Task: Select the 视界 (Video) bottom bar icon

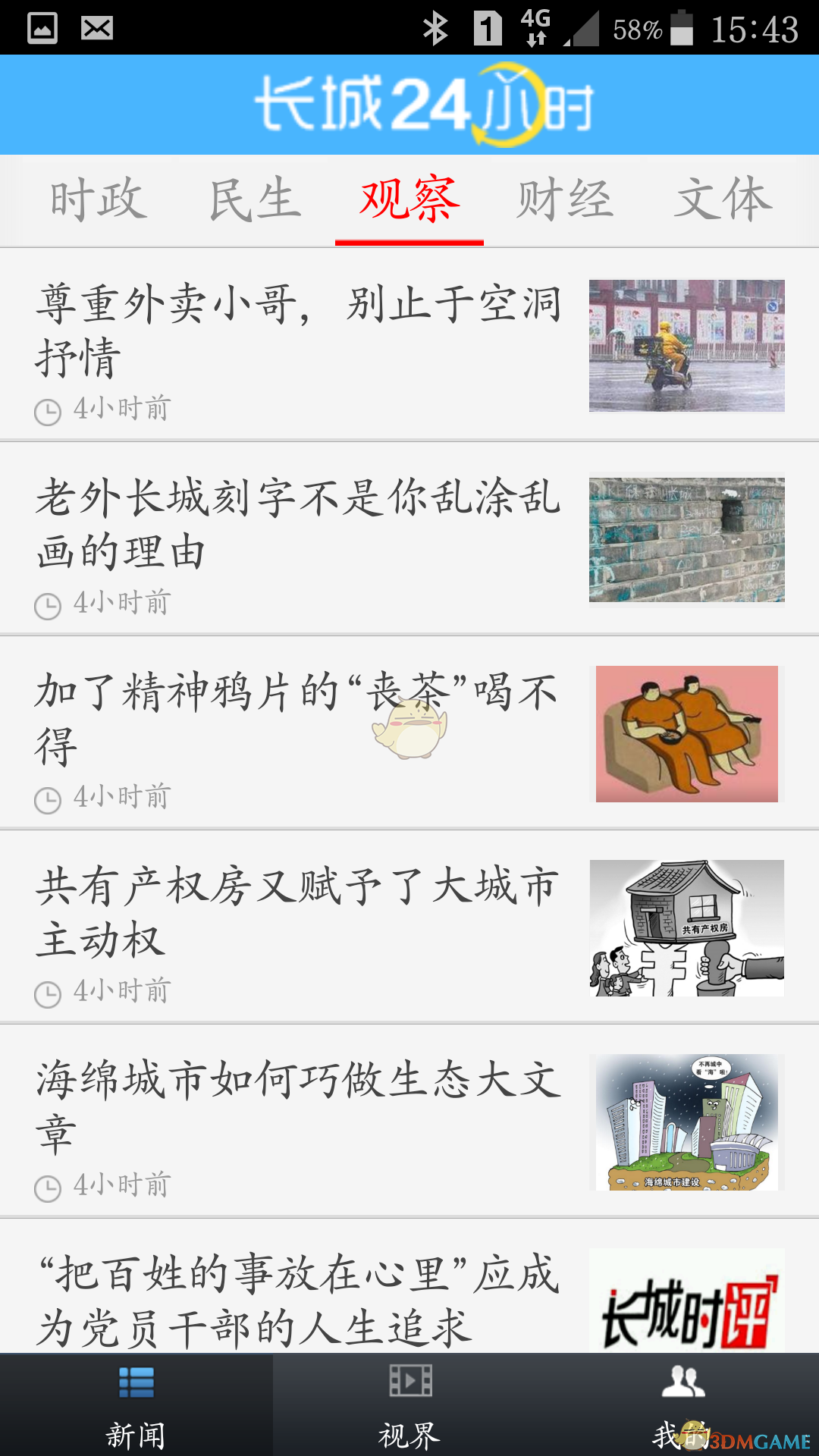Action: [x=409, y=1380]
